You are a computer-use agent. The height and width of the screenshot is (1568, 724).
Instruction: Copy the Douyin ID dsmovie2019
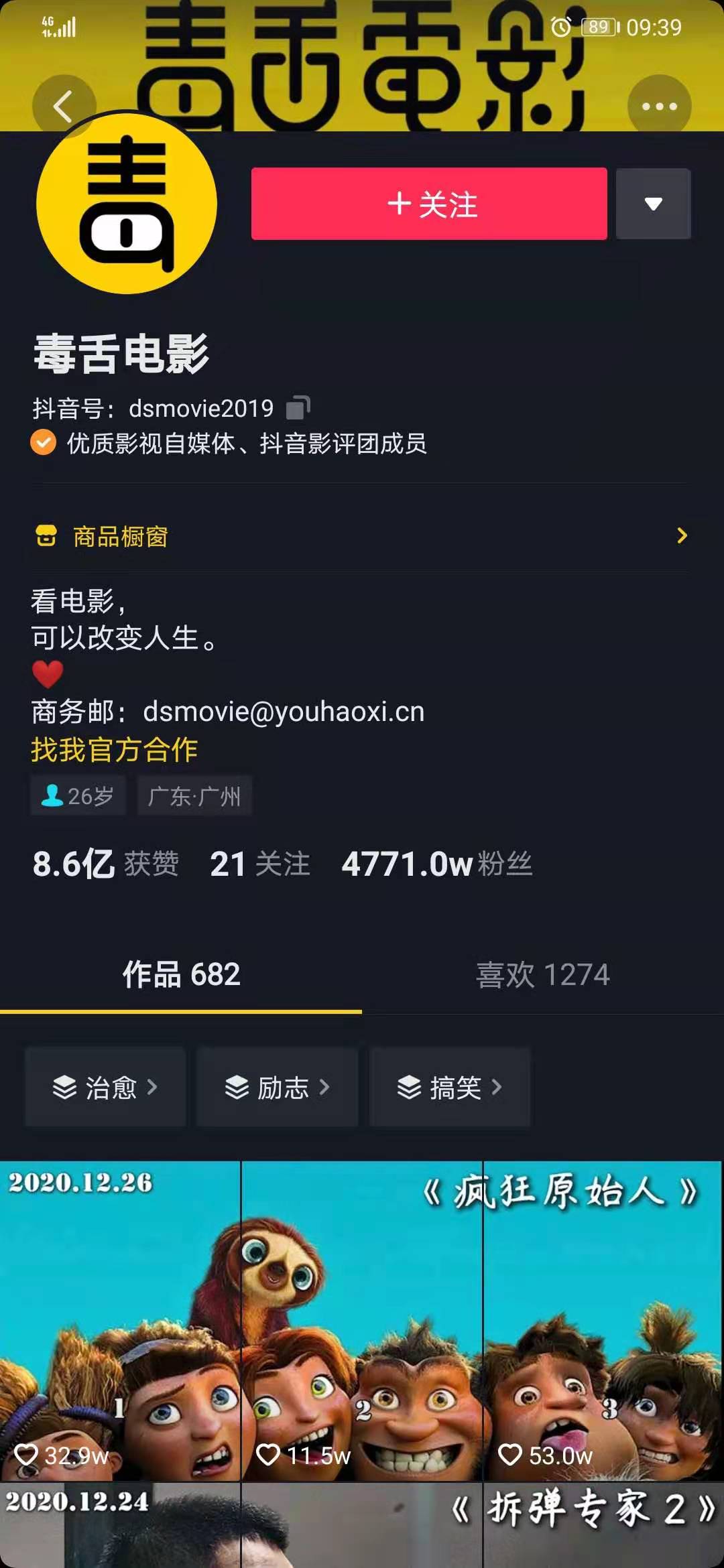pos(298,407)
